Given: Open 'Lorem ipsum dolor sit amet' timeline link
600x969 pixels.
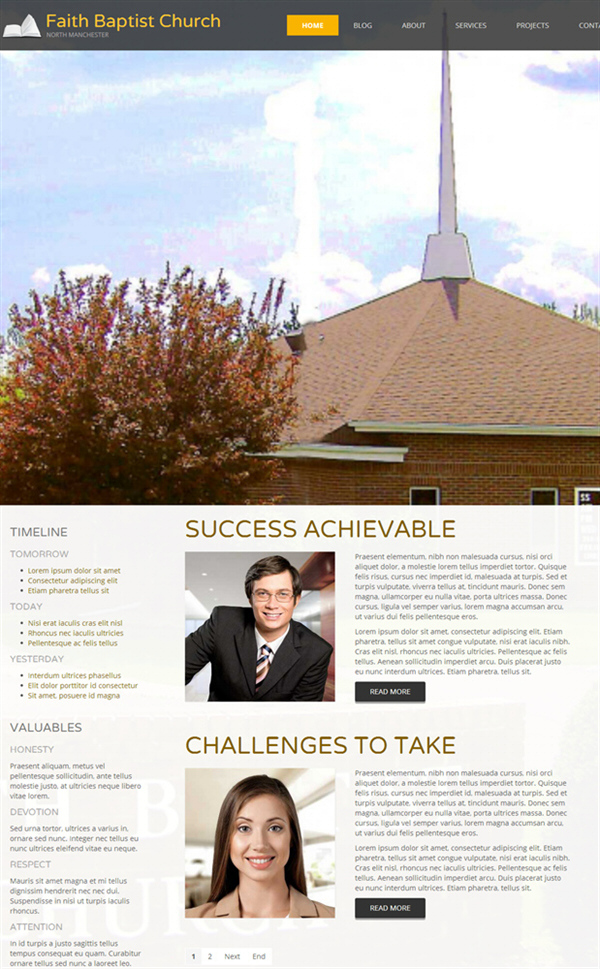Looking at the screenshot, I should tap(74, 570).
